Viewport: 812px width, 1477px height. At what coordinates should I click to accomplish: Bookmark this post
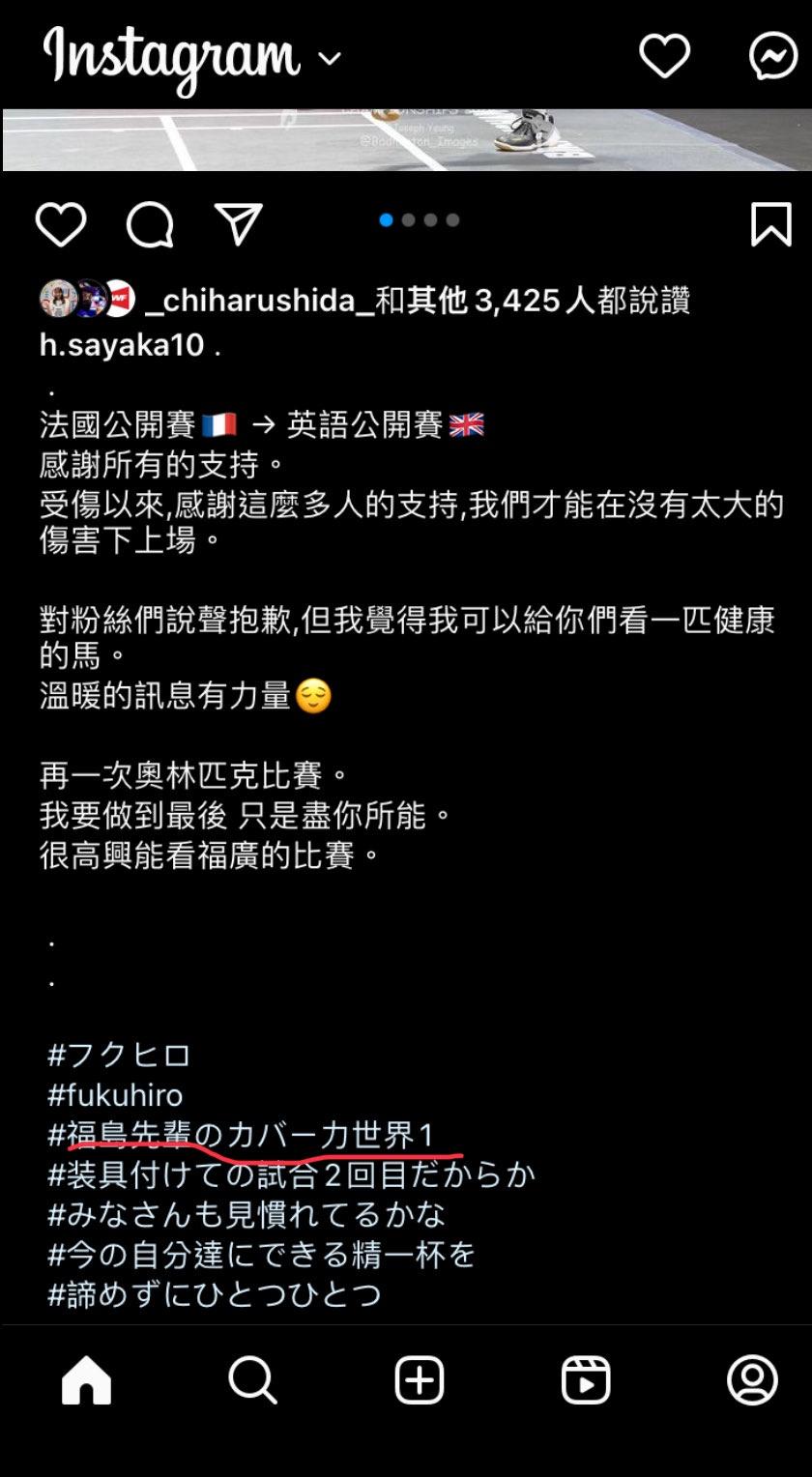click(x=770, y=224)
